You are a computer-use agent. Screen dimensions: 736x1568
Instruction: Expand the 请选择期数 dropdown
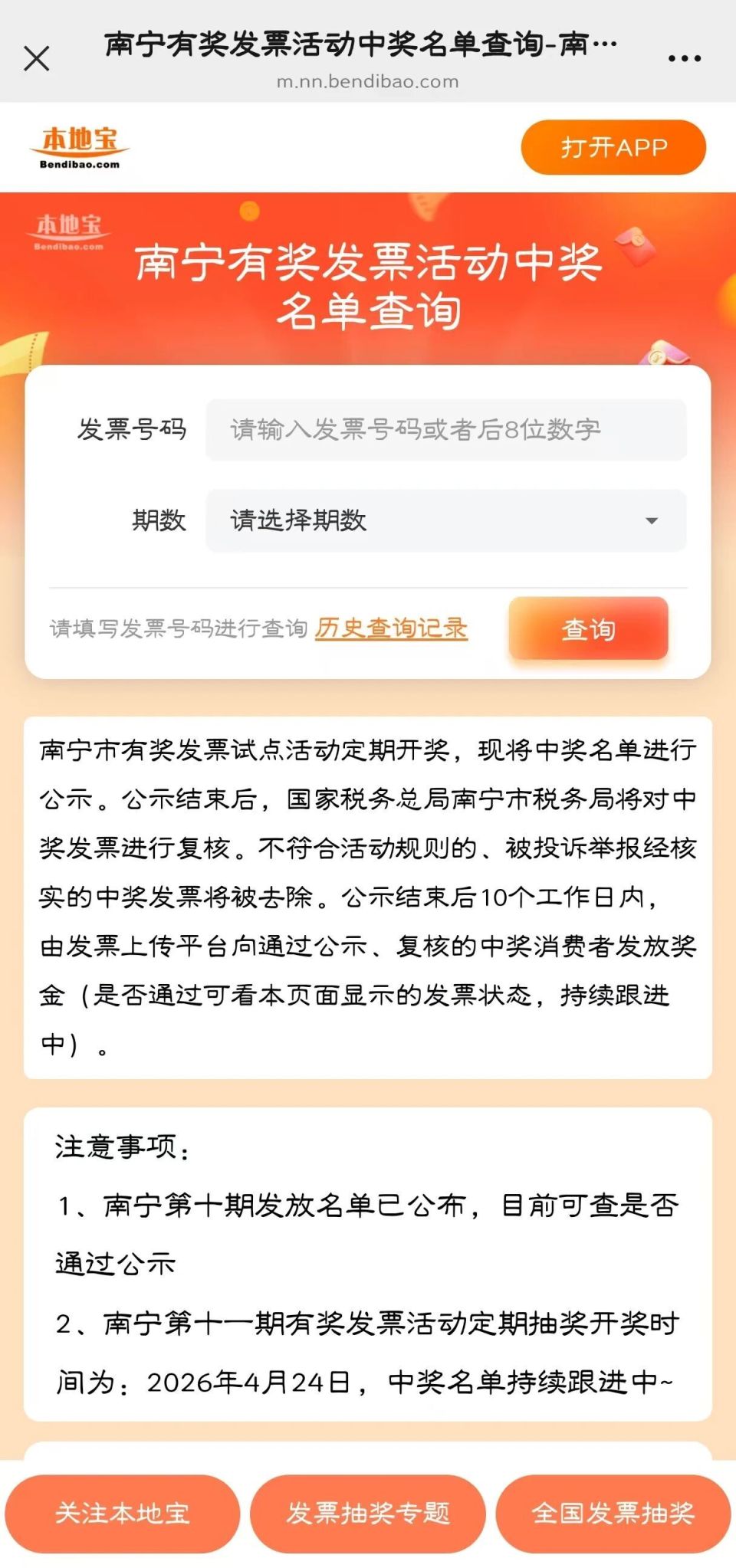click(446, 520)
